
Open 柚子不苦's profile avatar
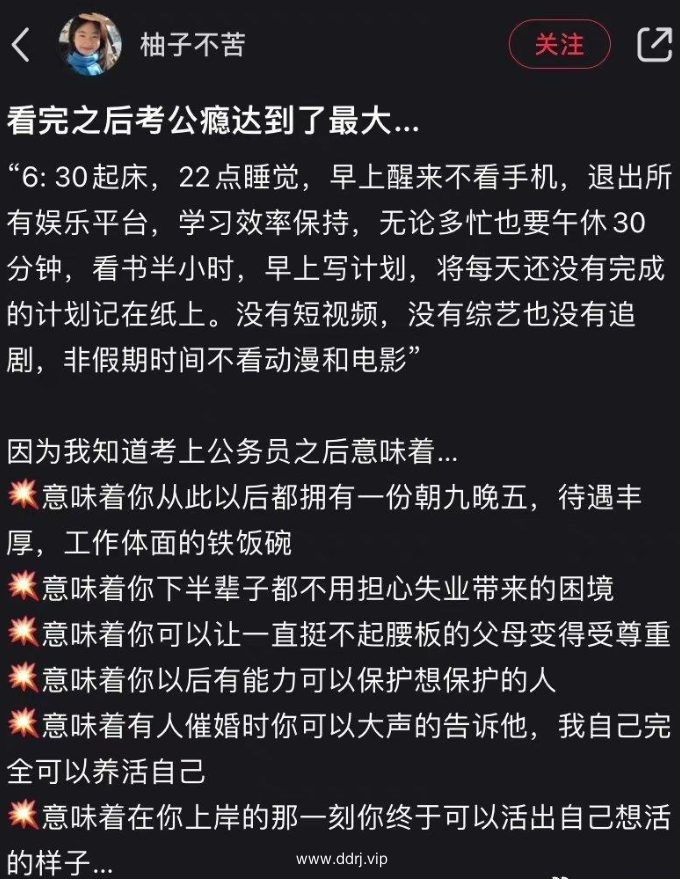point(92,45)
